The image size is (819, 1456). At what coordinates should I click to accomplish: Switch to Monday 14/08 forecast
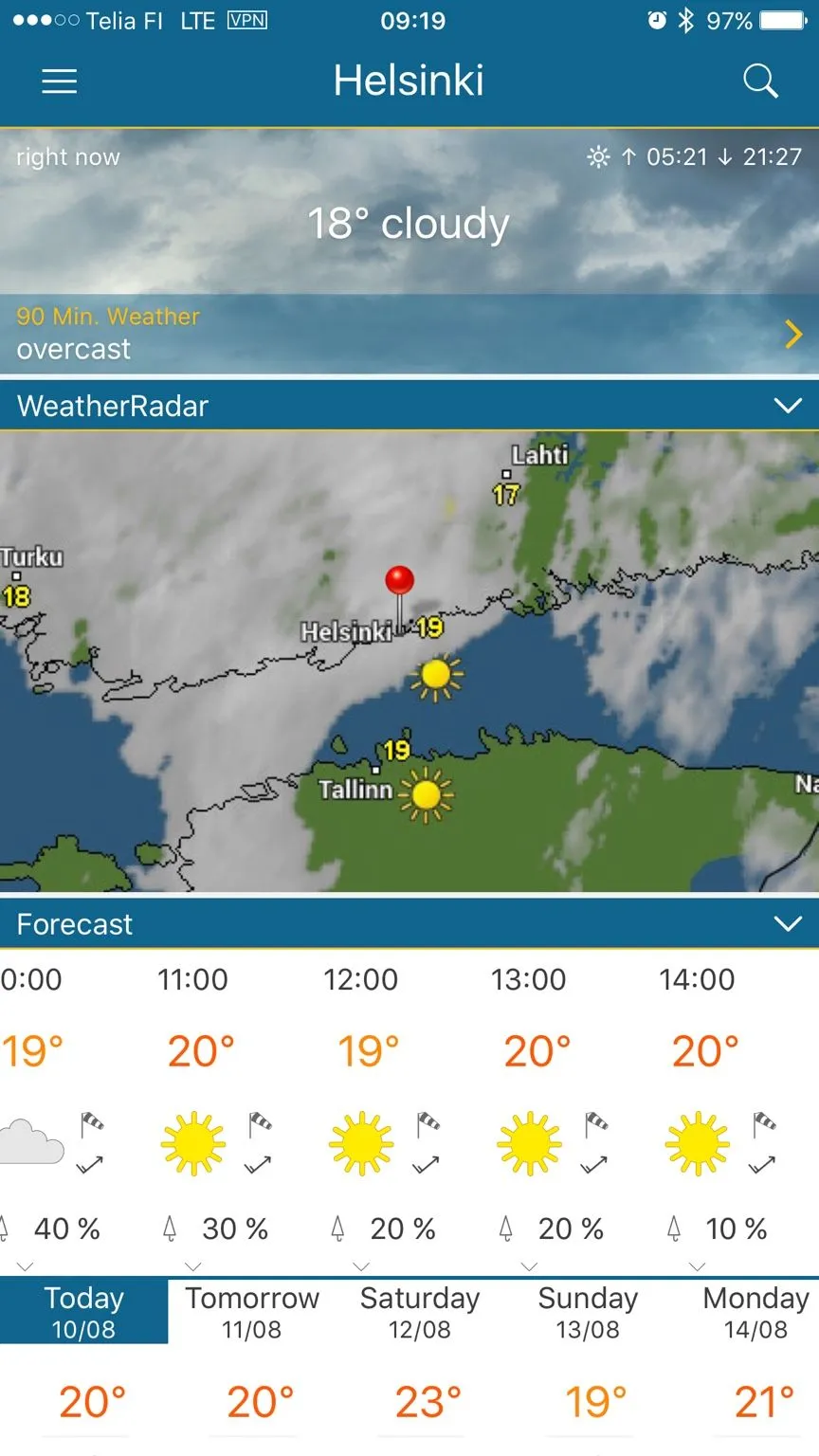pos(755,1311)
